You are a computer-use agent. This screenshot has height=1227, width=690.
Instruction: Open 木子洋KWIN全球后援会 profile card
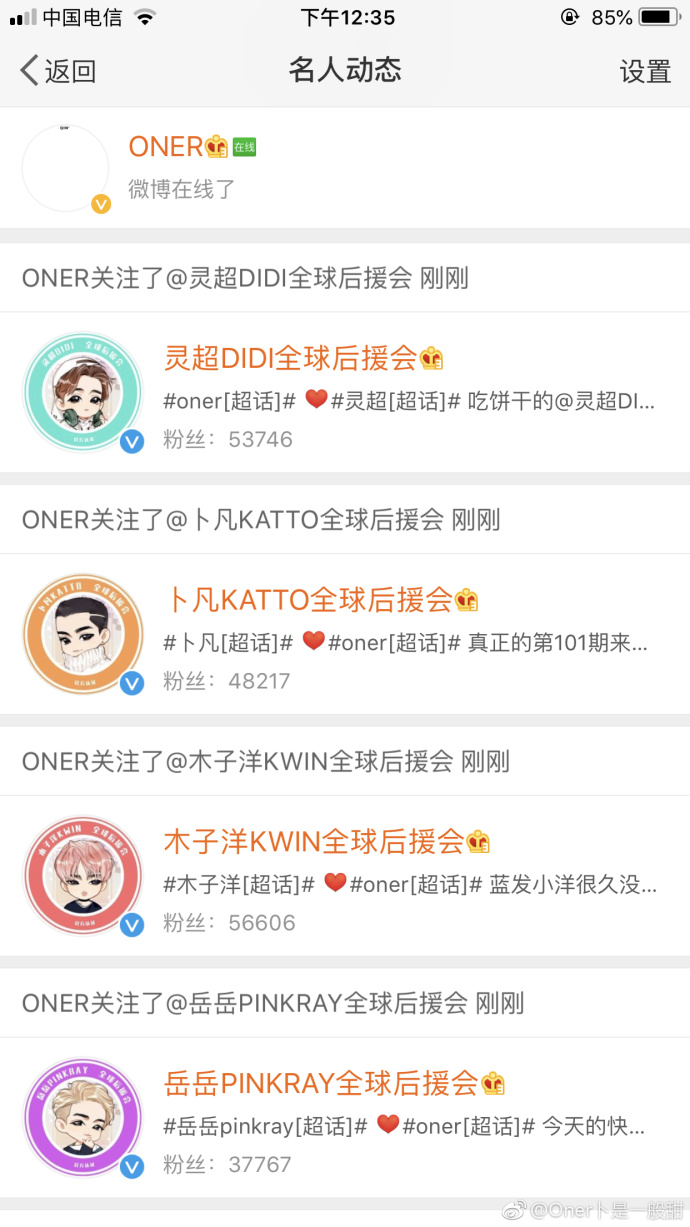coord(345,876)
